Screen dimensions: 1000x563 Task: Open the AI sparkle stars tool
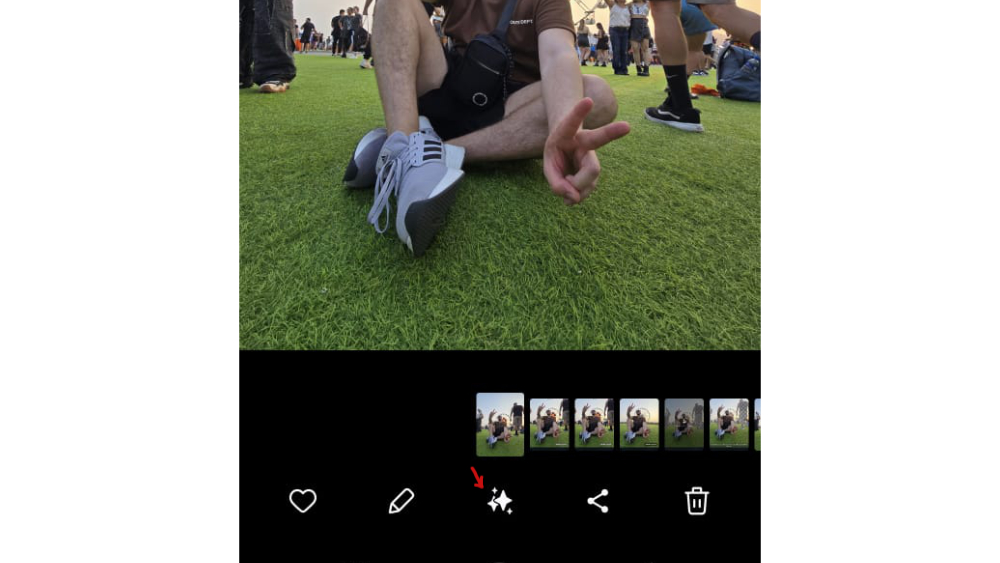[x=500, y=502]
